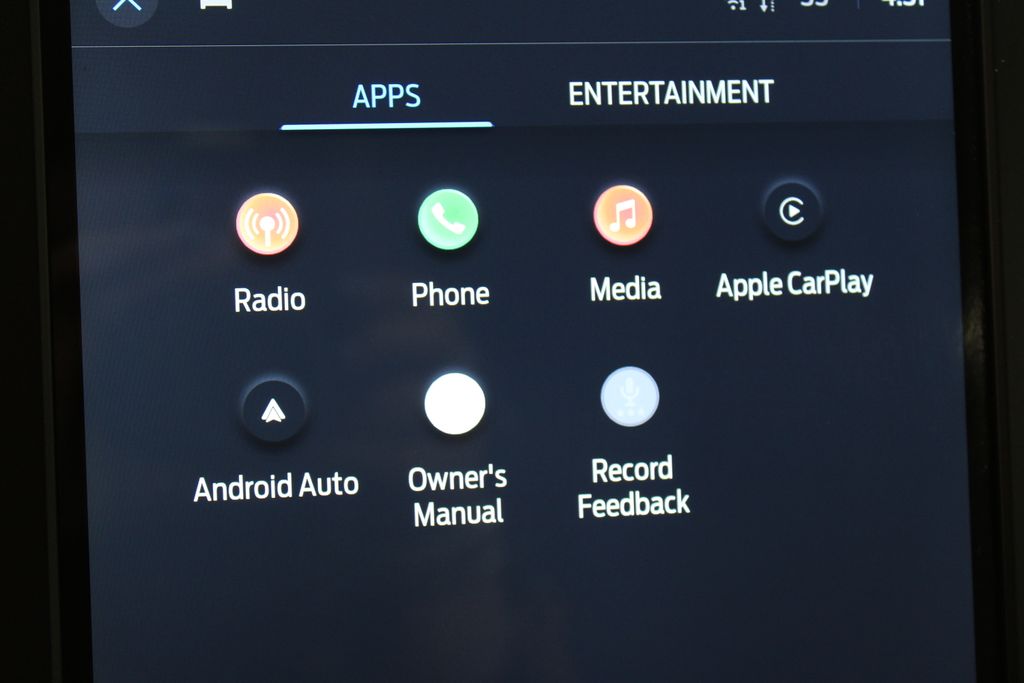
Task: Open the Radio app
Action: point(267,223)
